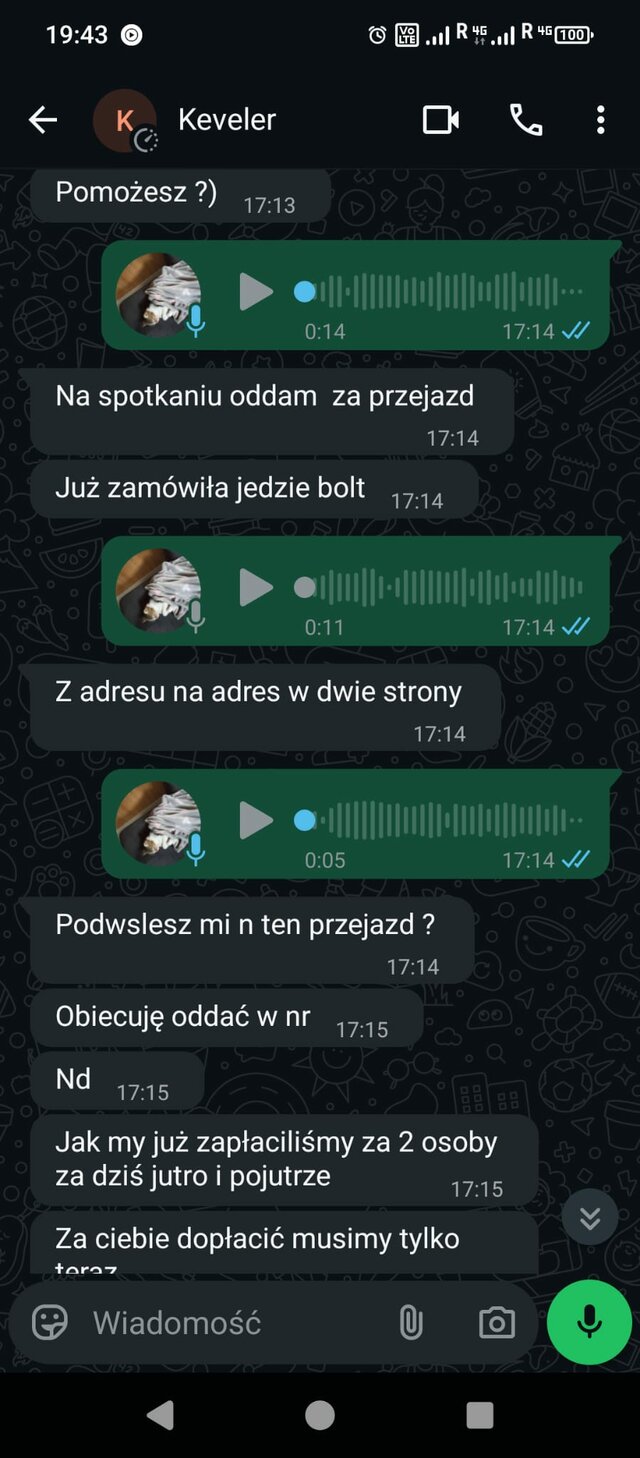The height and width of the screenshot is (1458, 640).
Task: Play the 0:14 voice message
Action: pos(256,292)
